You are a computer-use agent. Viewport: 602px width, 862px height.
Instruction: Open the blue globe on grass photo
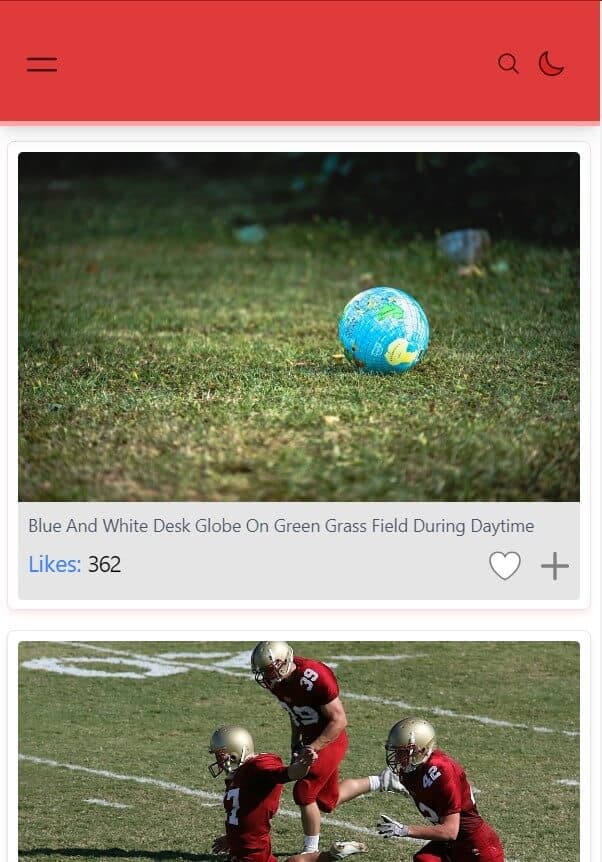298,327
